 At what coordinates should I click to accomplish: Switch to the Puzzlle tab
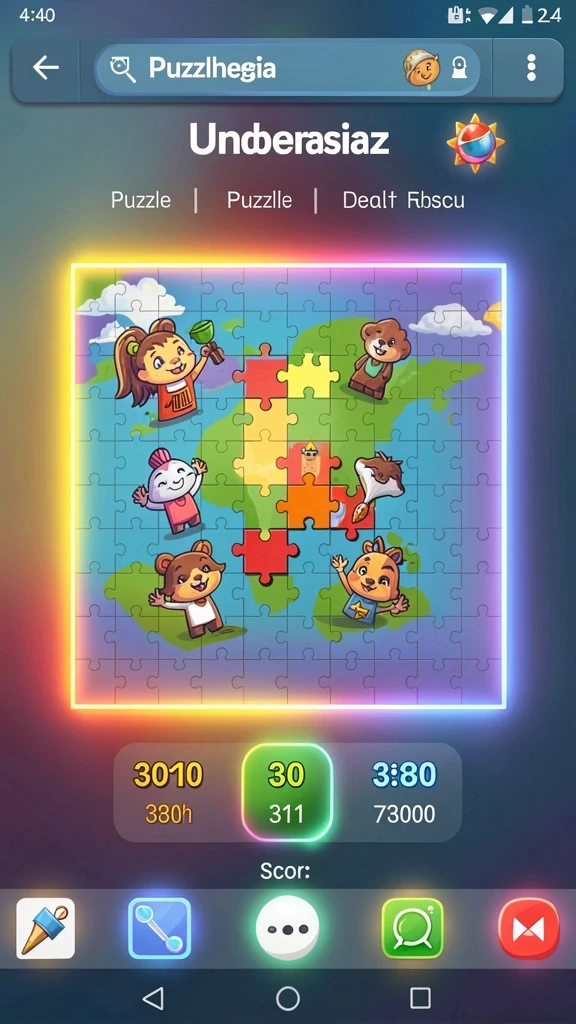pyautogui.click(x=259, y=200)
